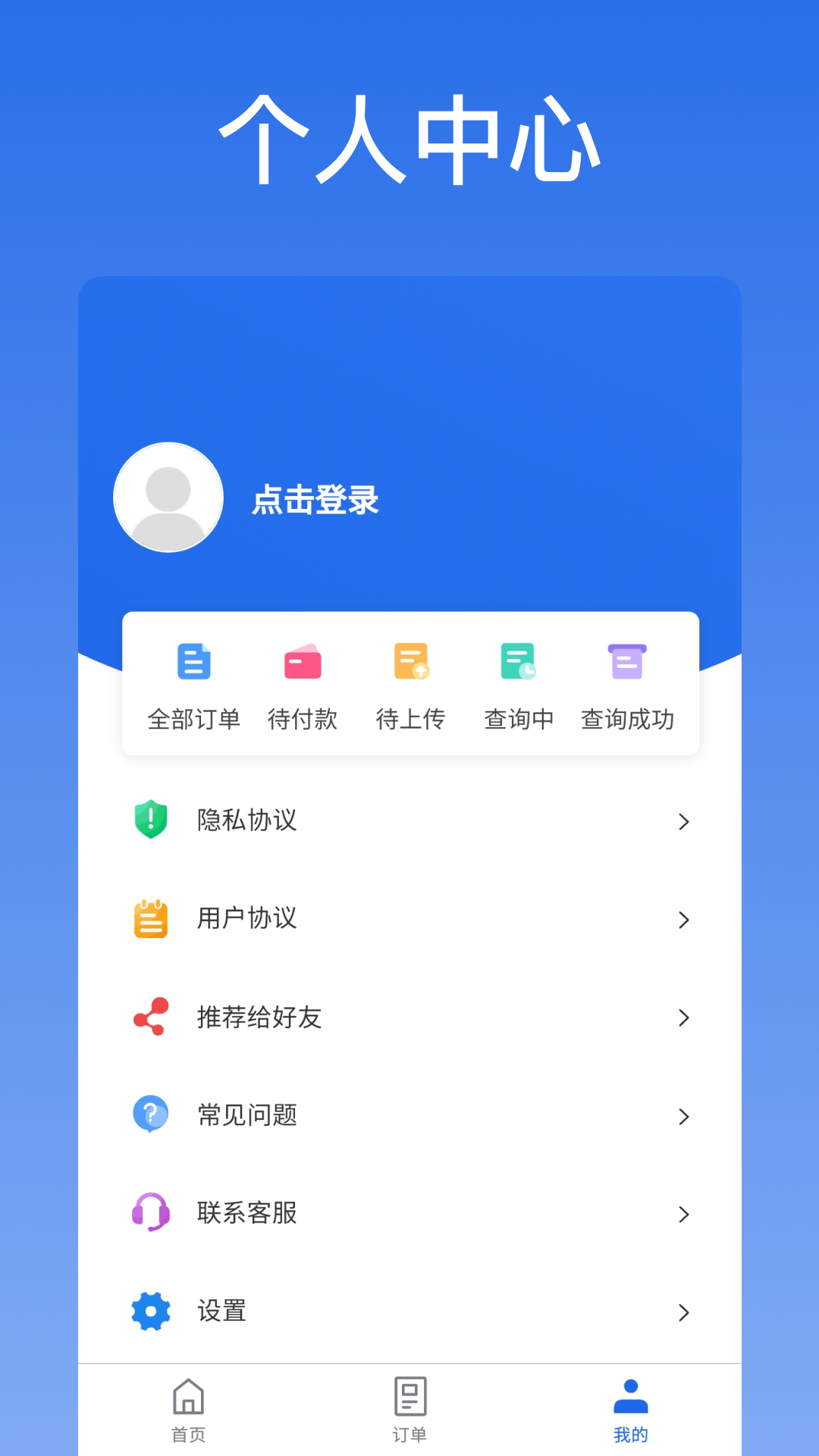This screenshot has height=1456, width=819.
Task: Click the 查询中 querying status icon
Action: tap(518, 661)
